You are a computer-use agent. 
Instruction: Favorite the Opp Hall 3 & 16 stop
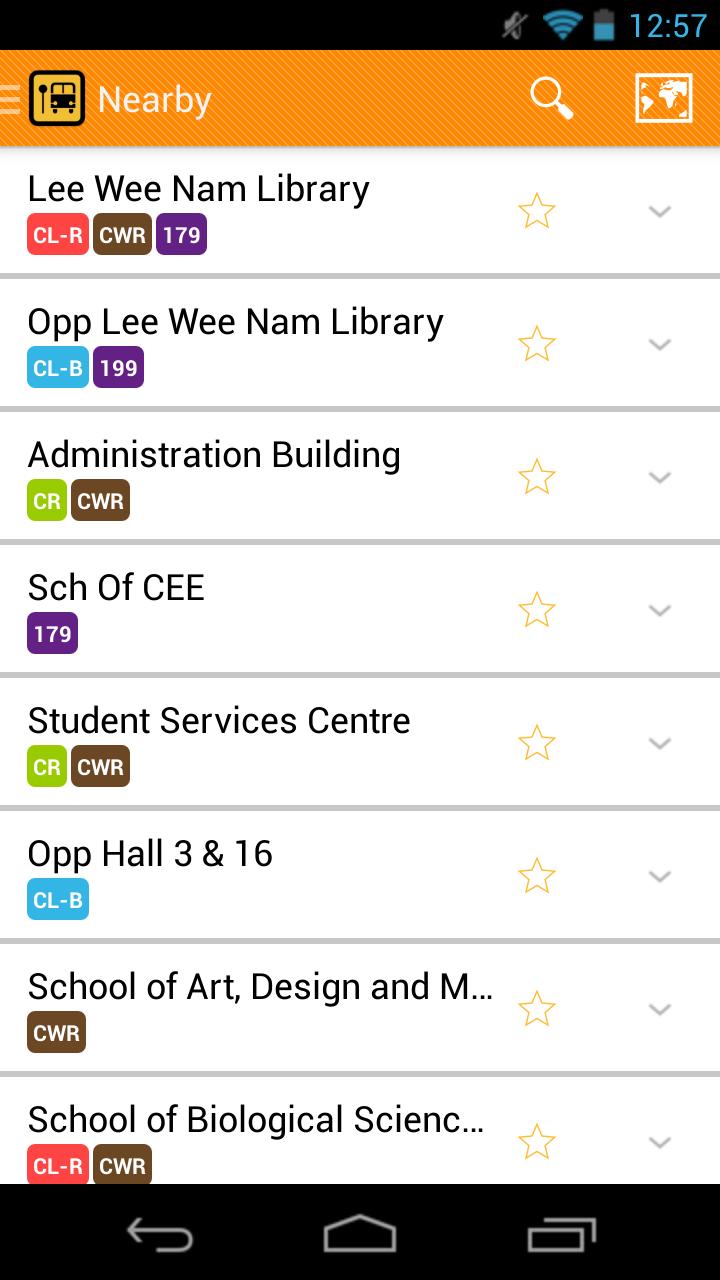click(x=536, y=876)
